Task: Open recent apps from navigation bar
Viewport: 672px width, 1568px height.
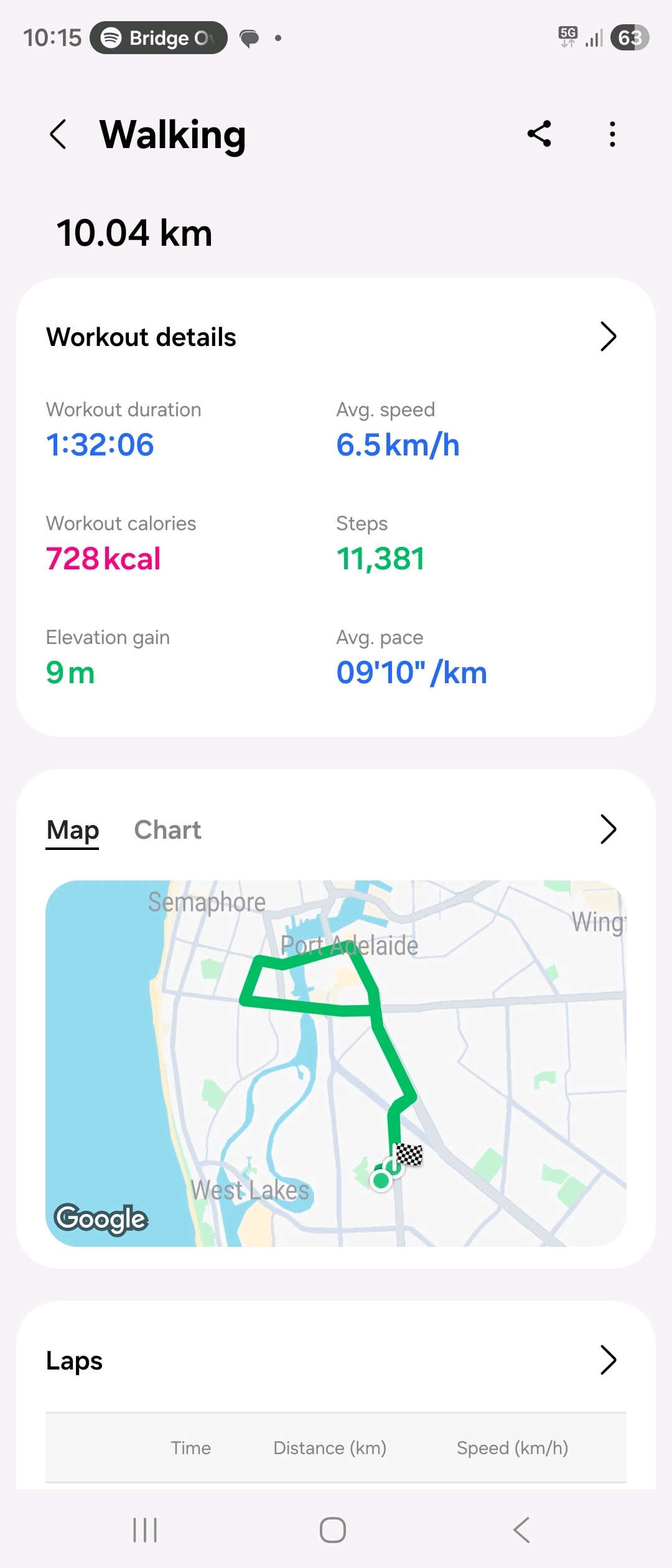Action: point(145,1529)
